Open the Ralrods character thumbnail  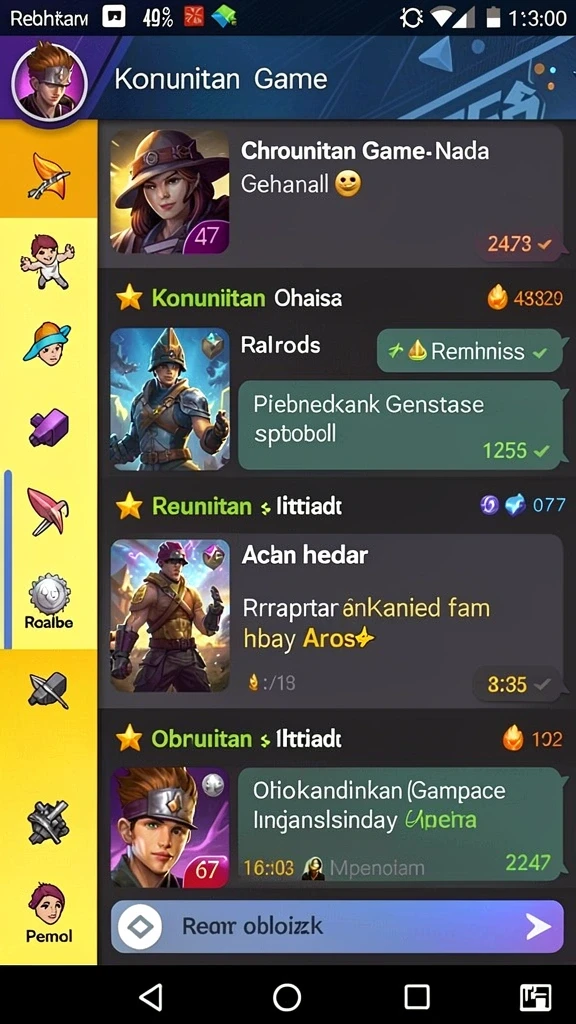pyautogui.click(x=170, y=399)
